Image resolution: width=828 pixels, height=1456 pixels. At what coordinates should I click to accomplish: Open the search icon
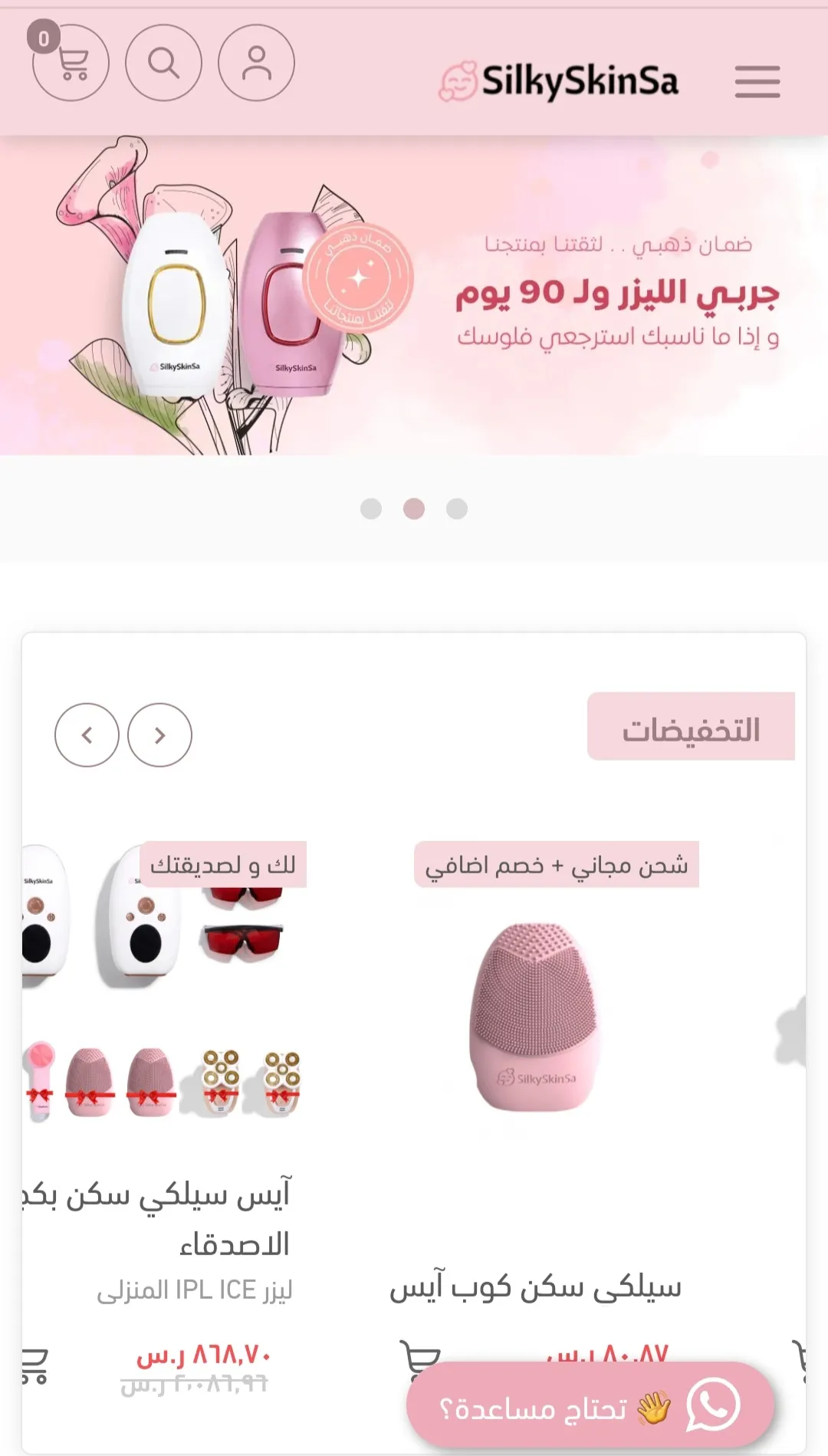coord(163,63)
